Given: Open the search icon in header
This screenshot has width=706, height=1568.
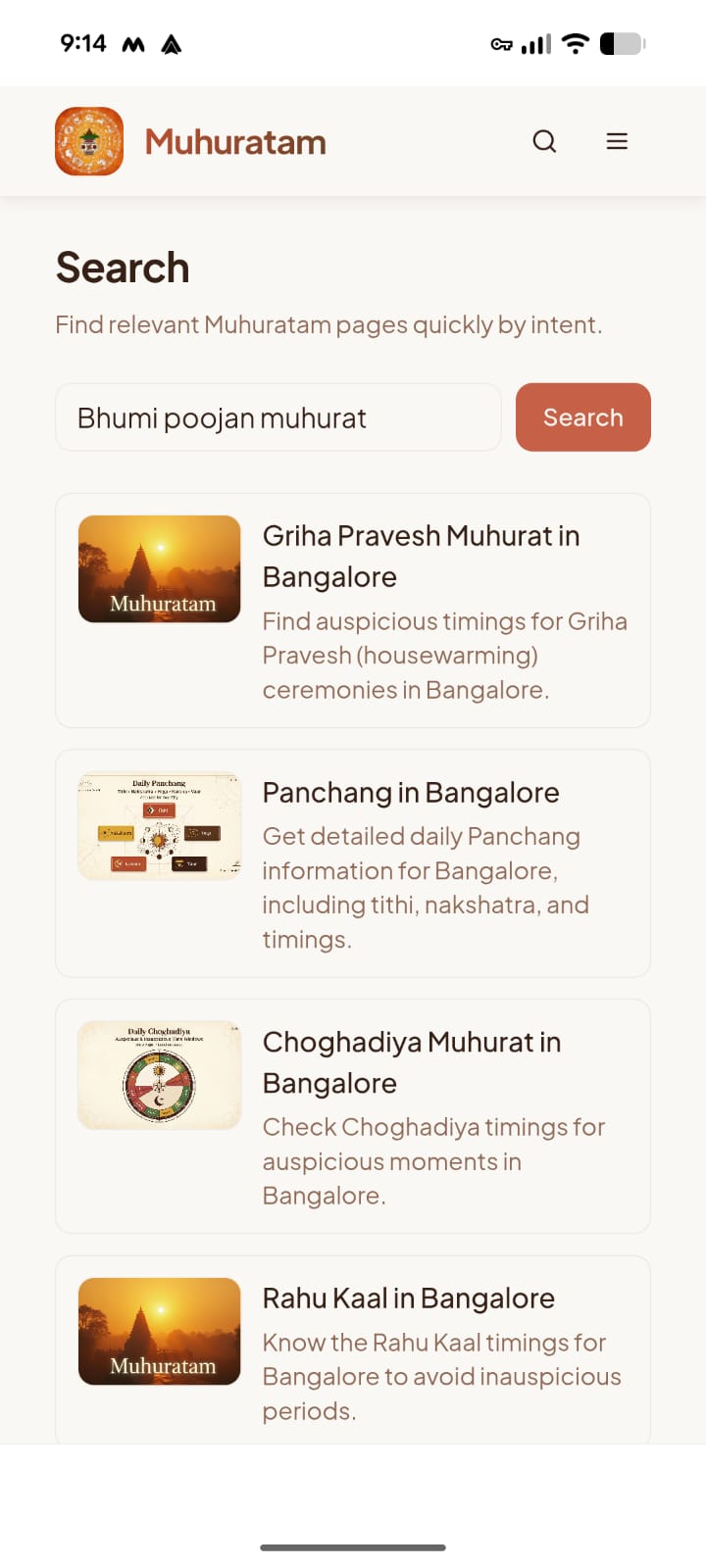Looking at the screenshot, I should (544, 141).
